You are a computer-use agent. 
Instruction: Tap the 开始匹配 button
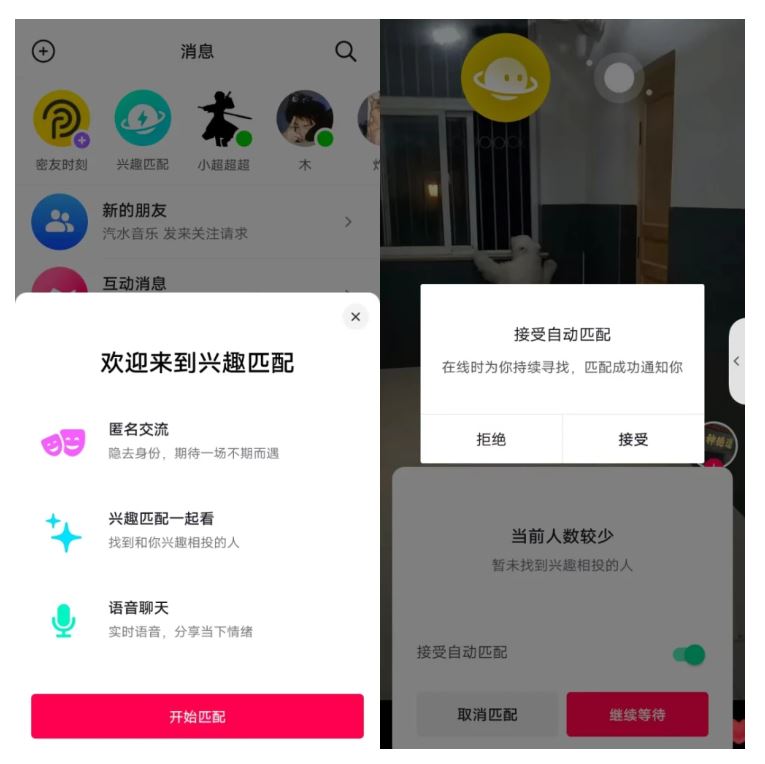point(197,716)
